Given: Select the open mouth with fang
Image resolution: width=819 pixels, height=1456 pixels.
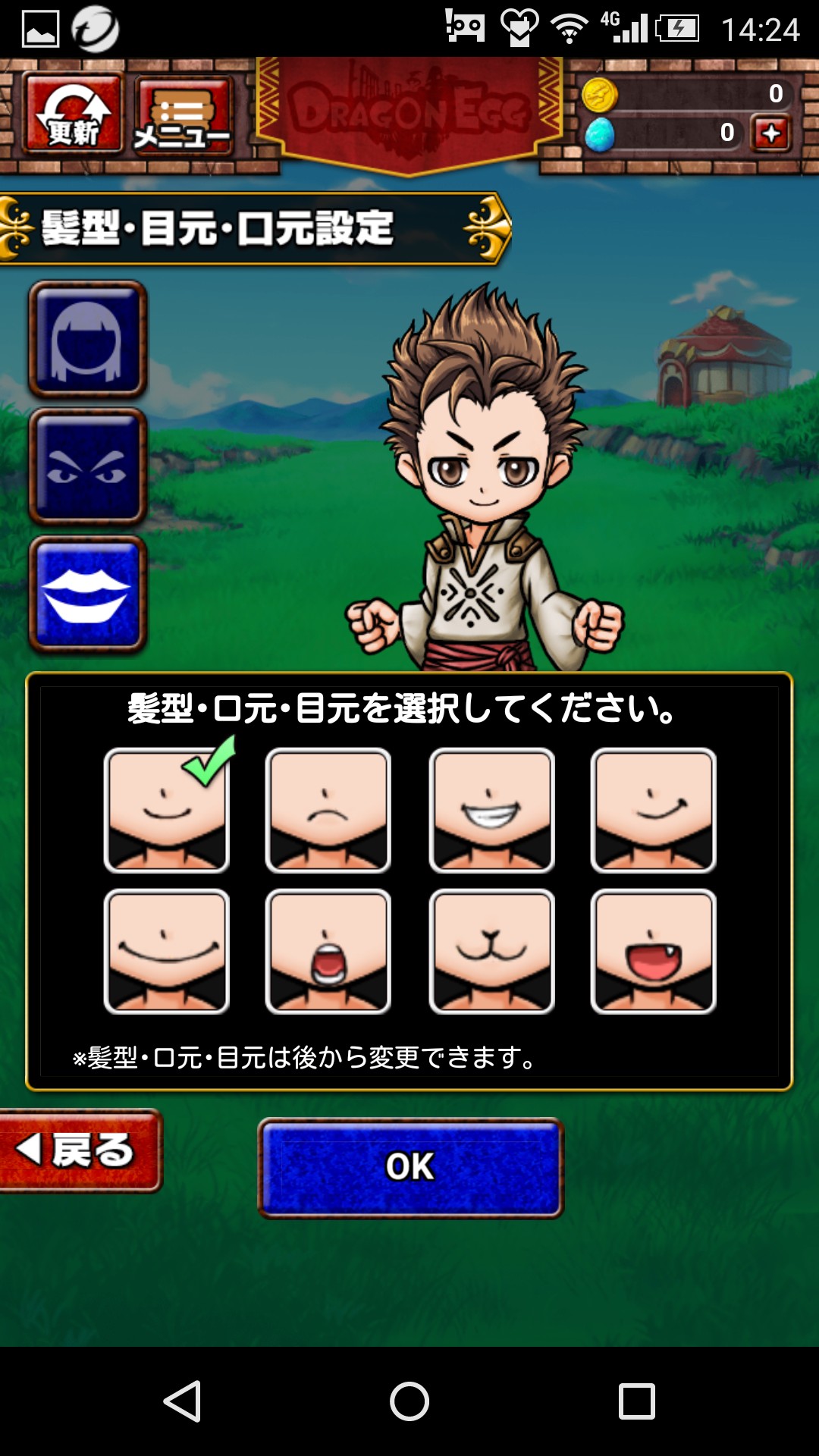Looking at the screenshot, I should [653, 951].
